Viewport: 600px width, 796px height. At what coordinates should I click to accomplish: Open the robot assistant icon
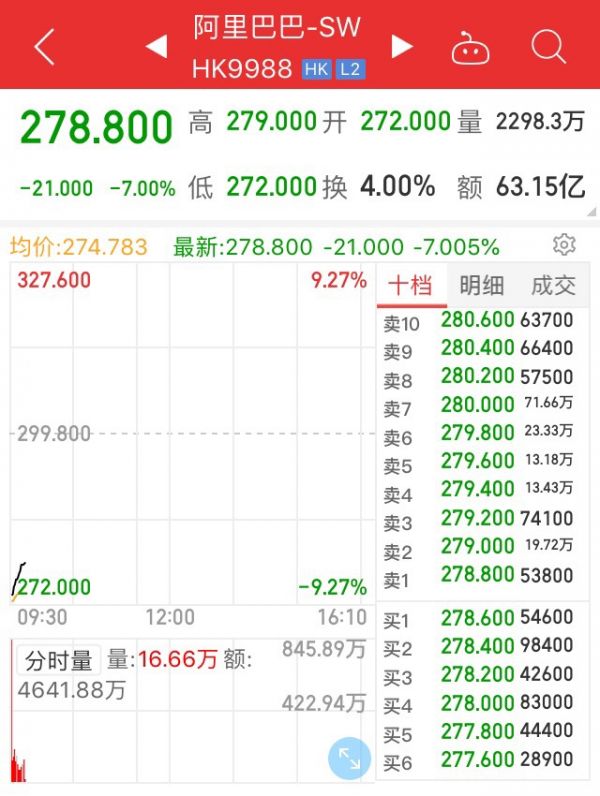[x=467, y=46]
